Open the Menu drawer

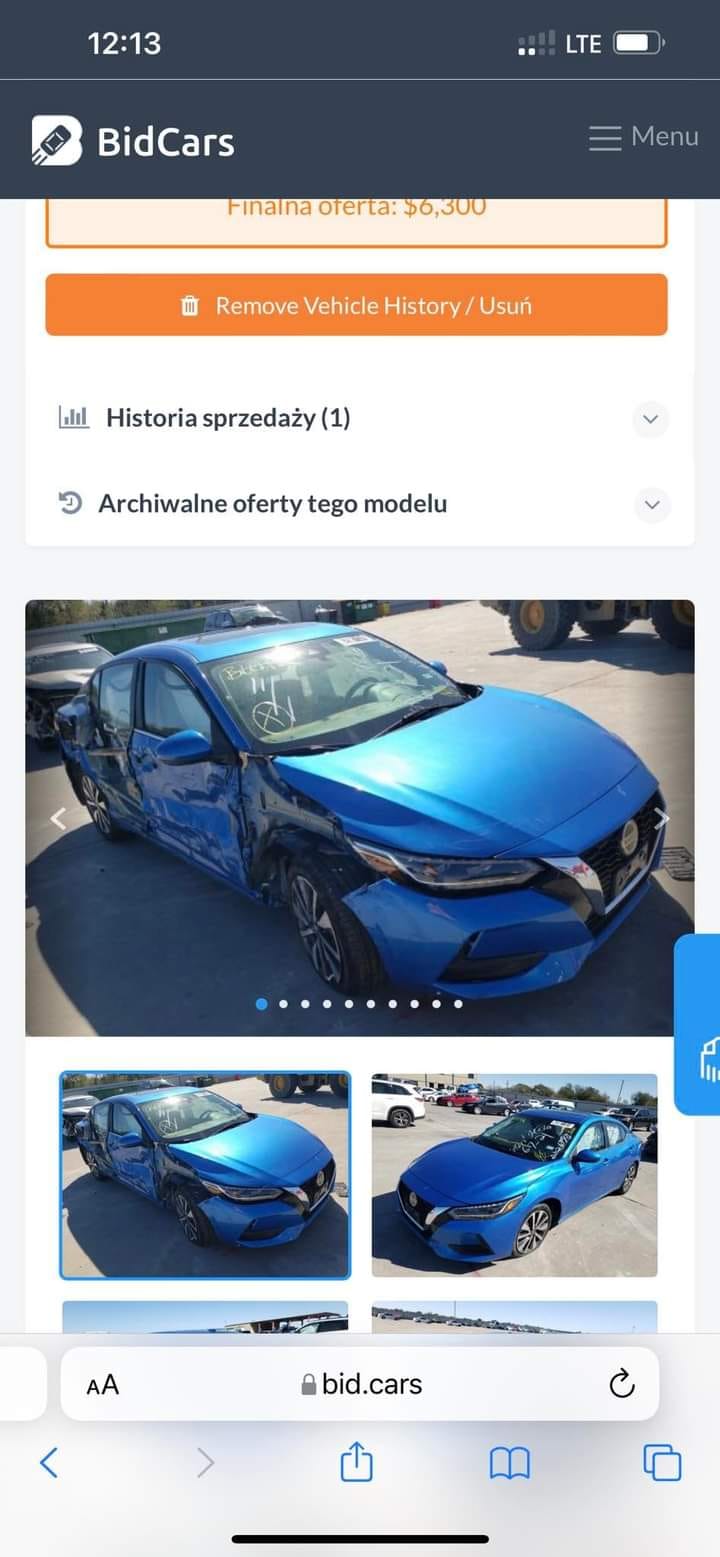[643, 137]
